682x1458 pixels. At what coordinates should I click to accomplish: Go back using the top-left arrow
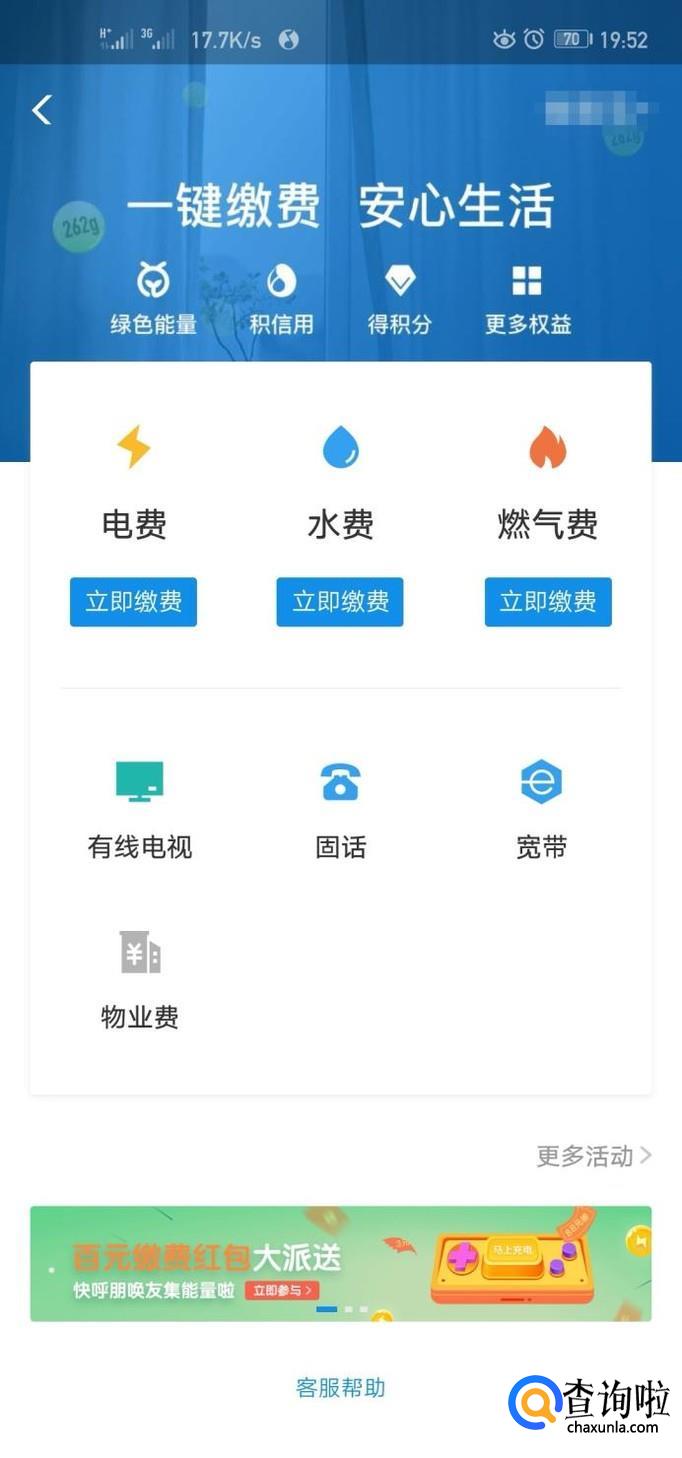(42, 110)
